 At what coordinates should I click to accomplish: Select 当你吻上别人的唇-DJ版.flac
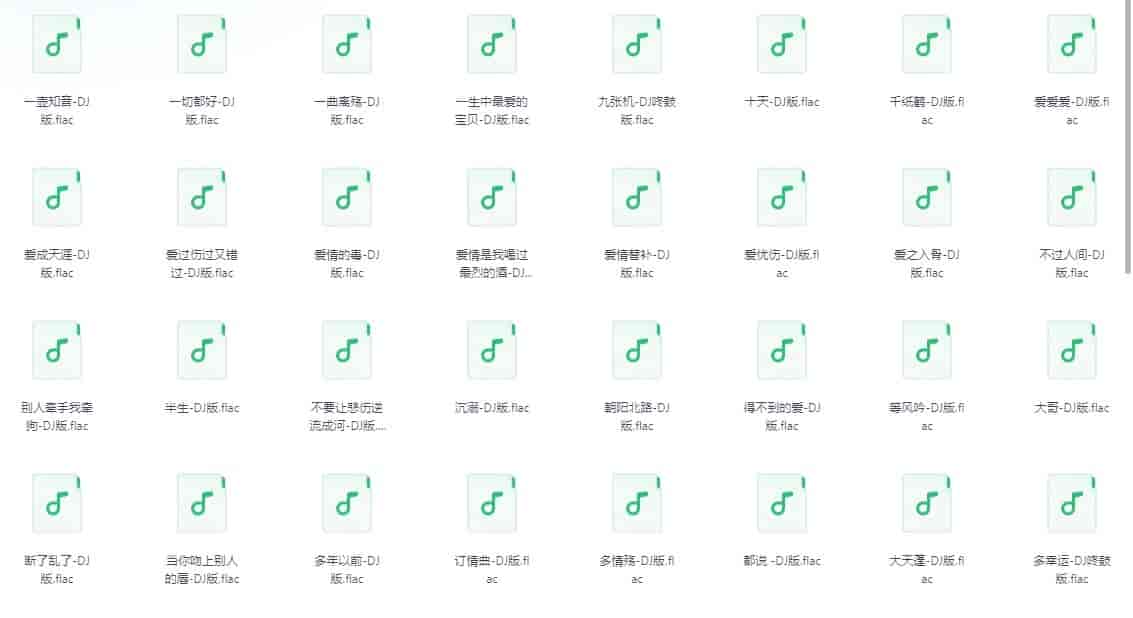pos(202,504)
